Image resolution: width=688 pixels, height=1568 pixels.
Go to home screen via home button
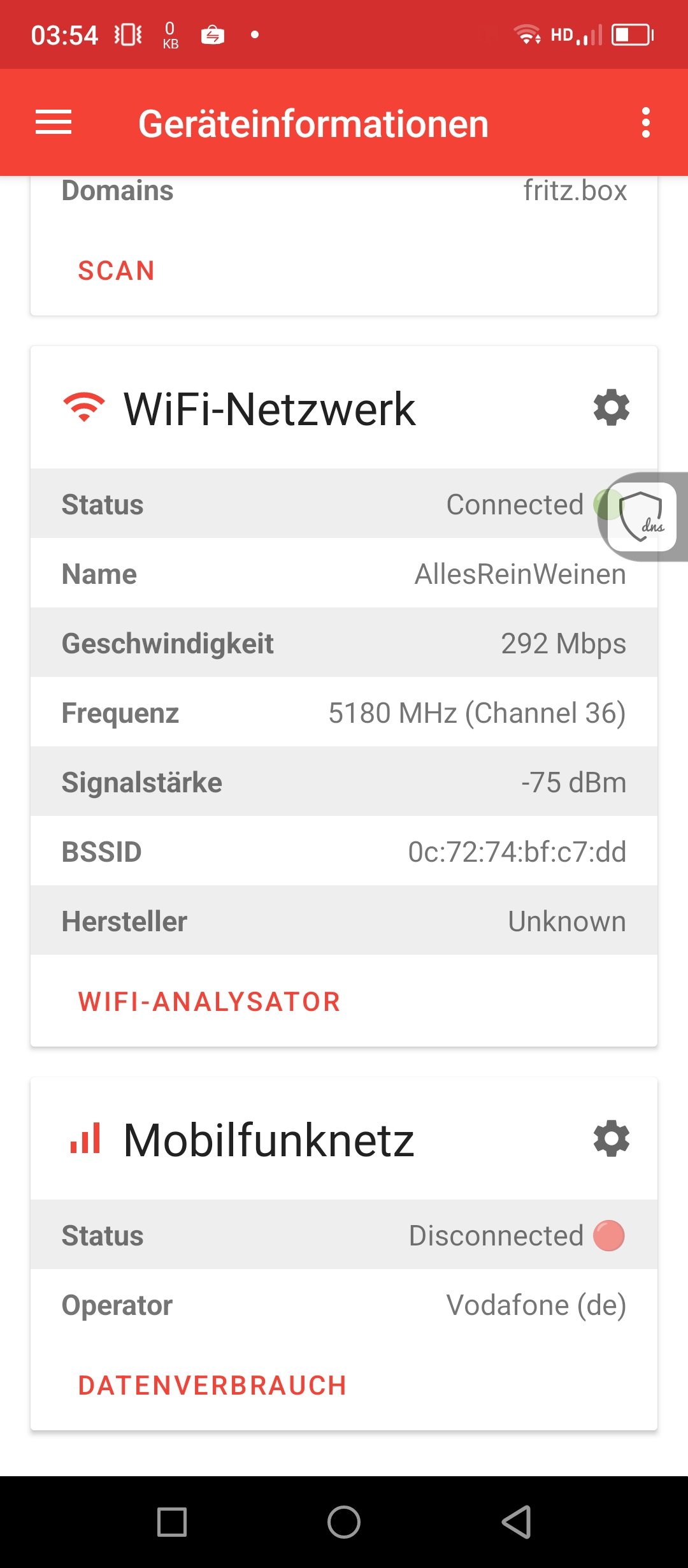click(x=344, y=1522)
